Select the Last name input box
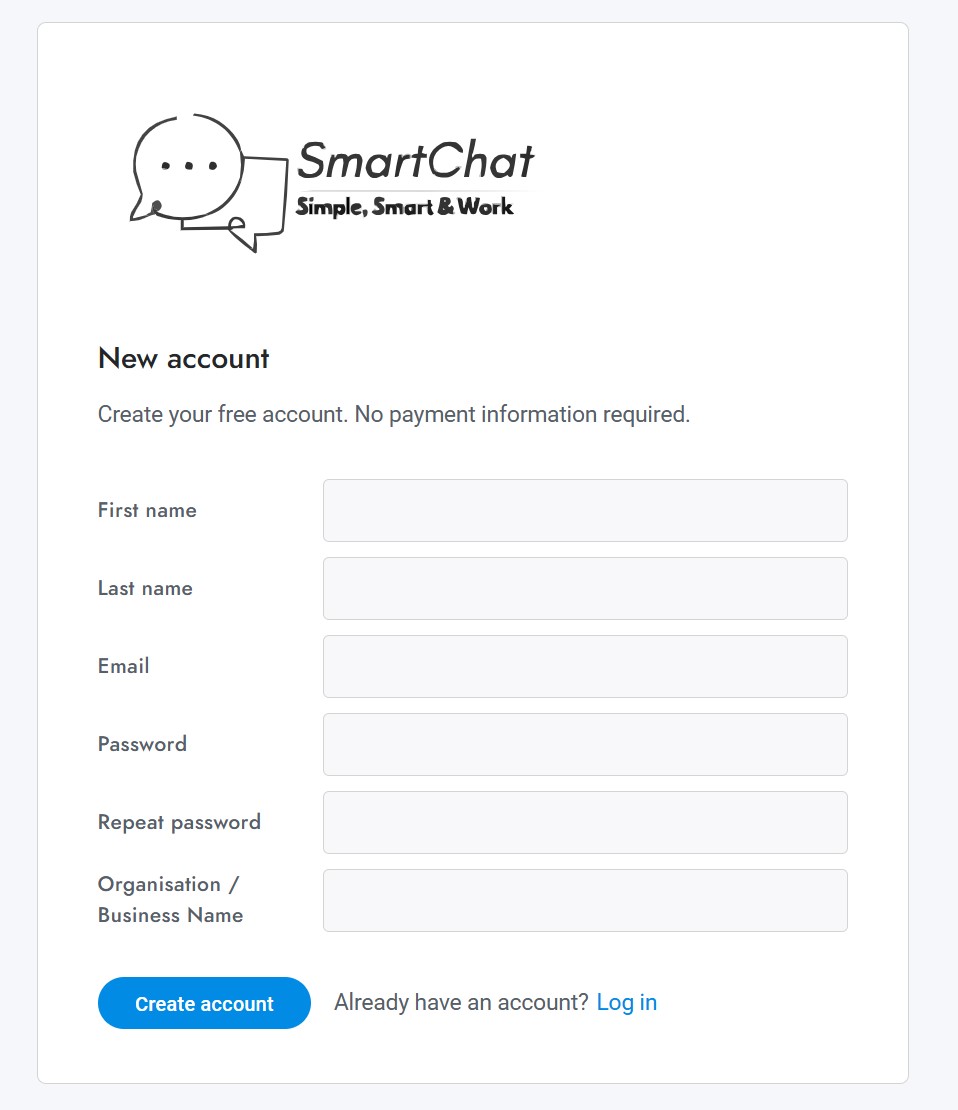Viewport: 958px width, 1110px height. 585,588
